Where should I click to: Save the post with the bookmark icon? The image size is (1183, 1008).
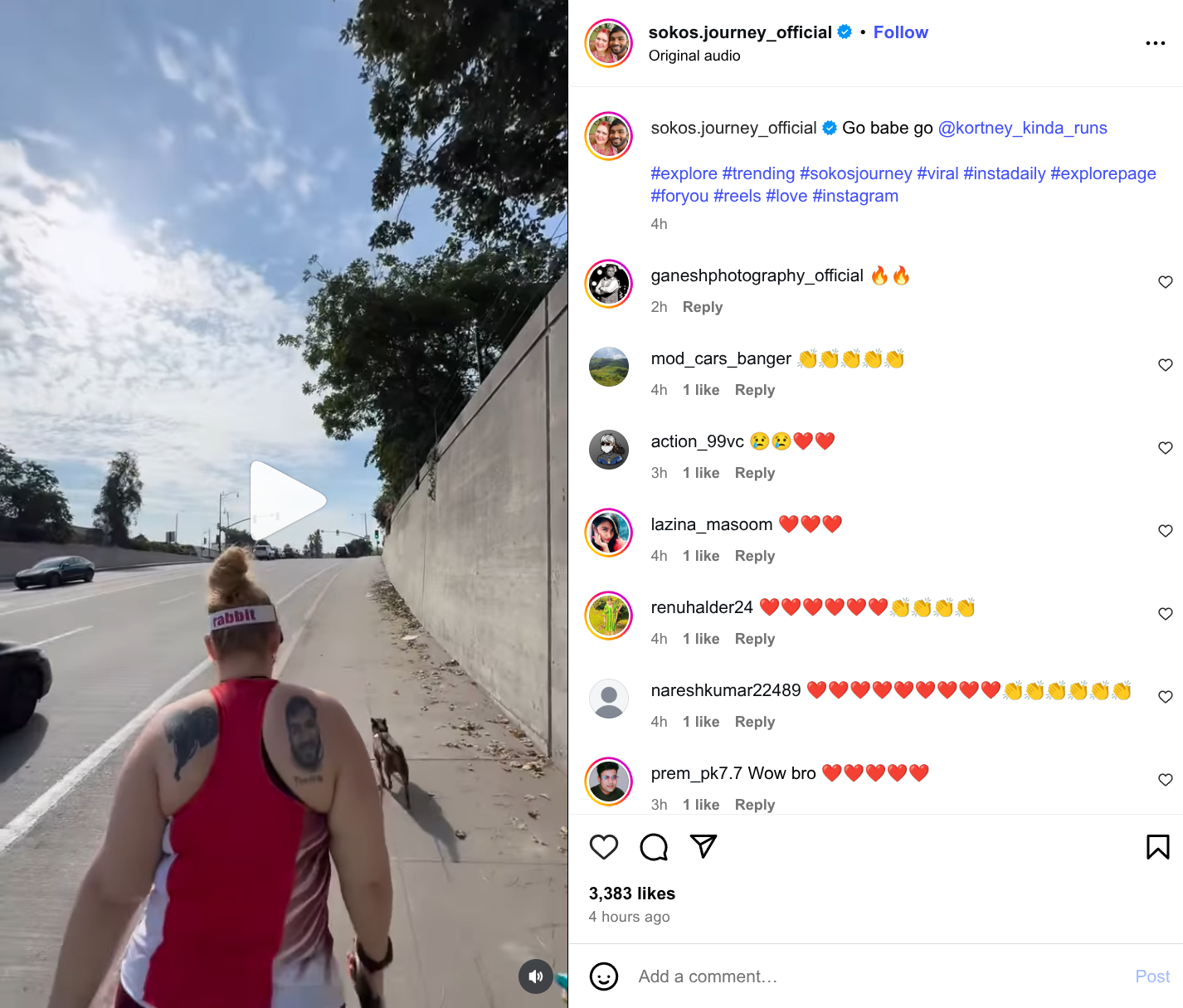point(1157,847)
